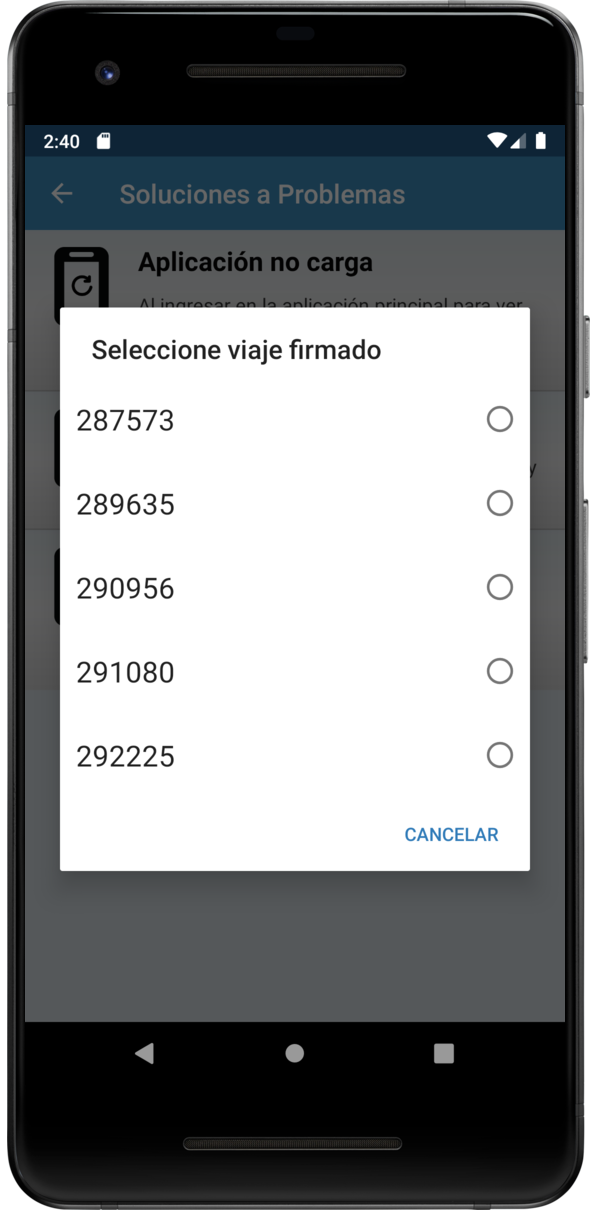Choose trip number 292225
Screen dimensions: 590x1210
click(x=295, y=756)
